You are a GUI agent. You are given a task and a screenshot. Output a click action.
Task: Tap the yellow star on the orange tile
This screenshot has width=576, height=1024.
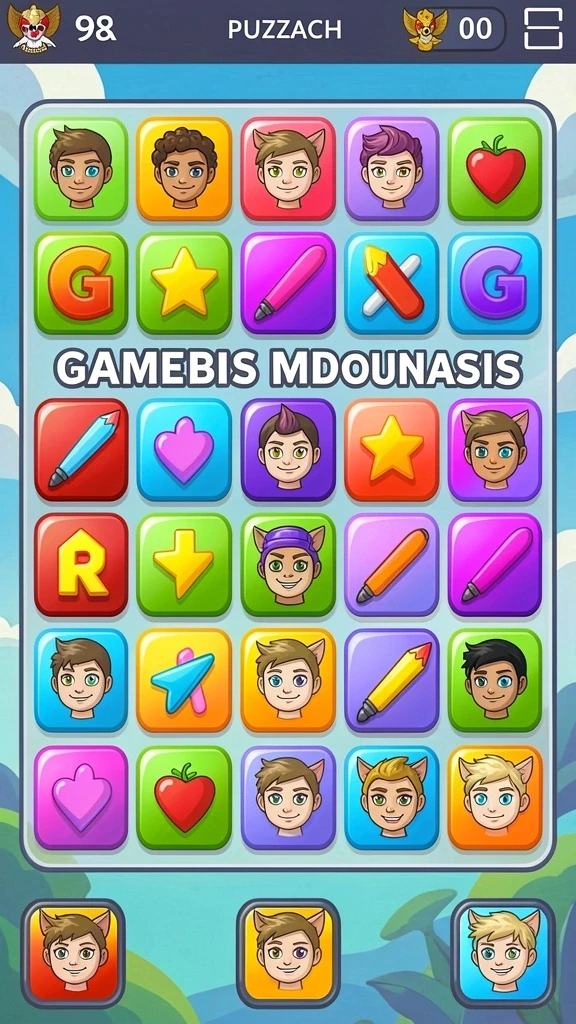coord(391,450)
